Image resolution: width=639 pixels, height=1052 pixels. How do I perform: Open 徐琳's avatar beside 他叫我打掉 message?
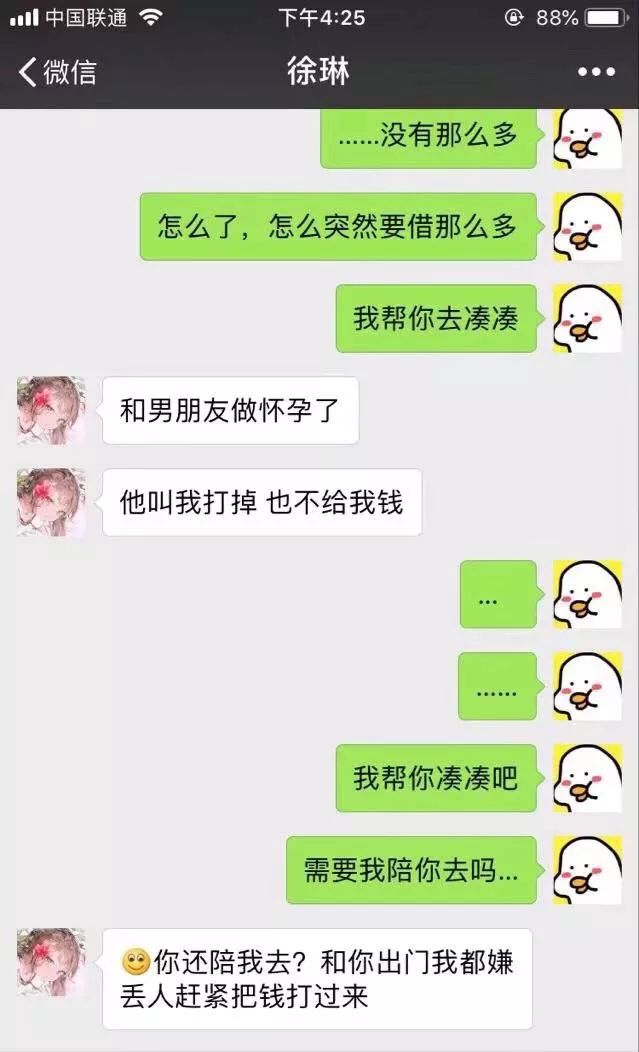(51, 502)
